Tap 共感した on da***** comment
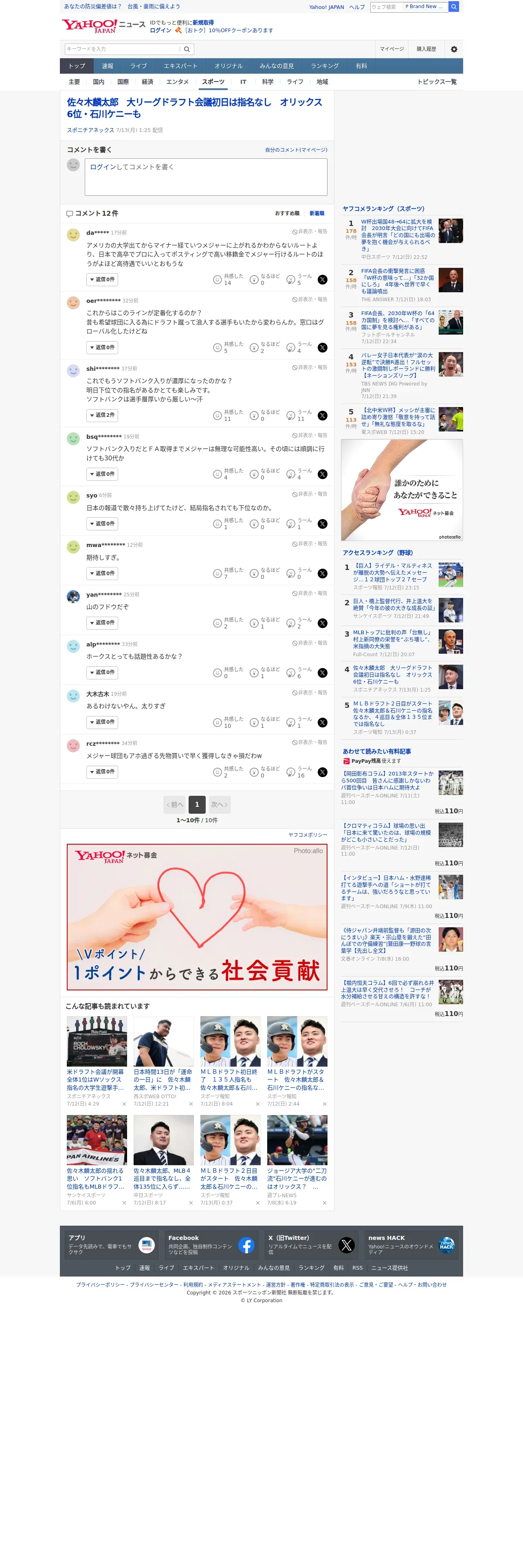Viewport: 523px width, 1568px height. tap(229, 279)
